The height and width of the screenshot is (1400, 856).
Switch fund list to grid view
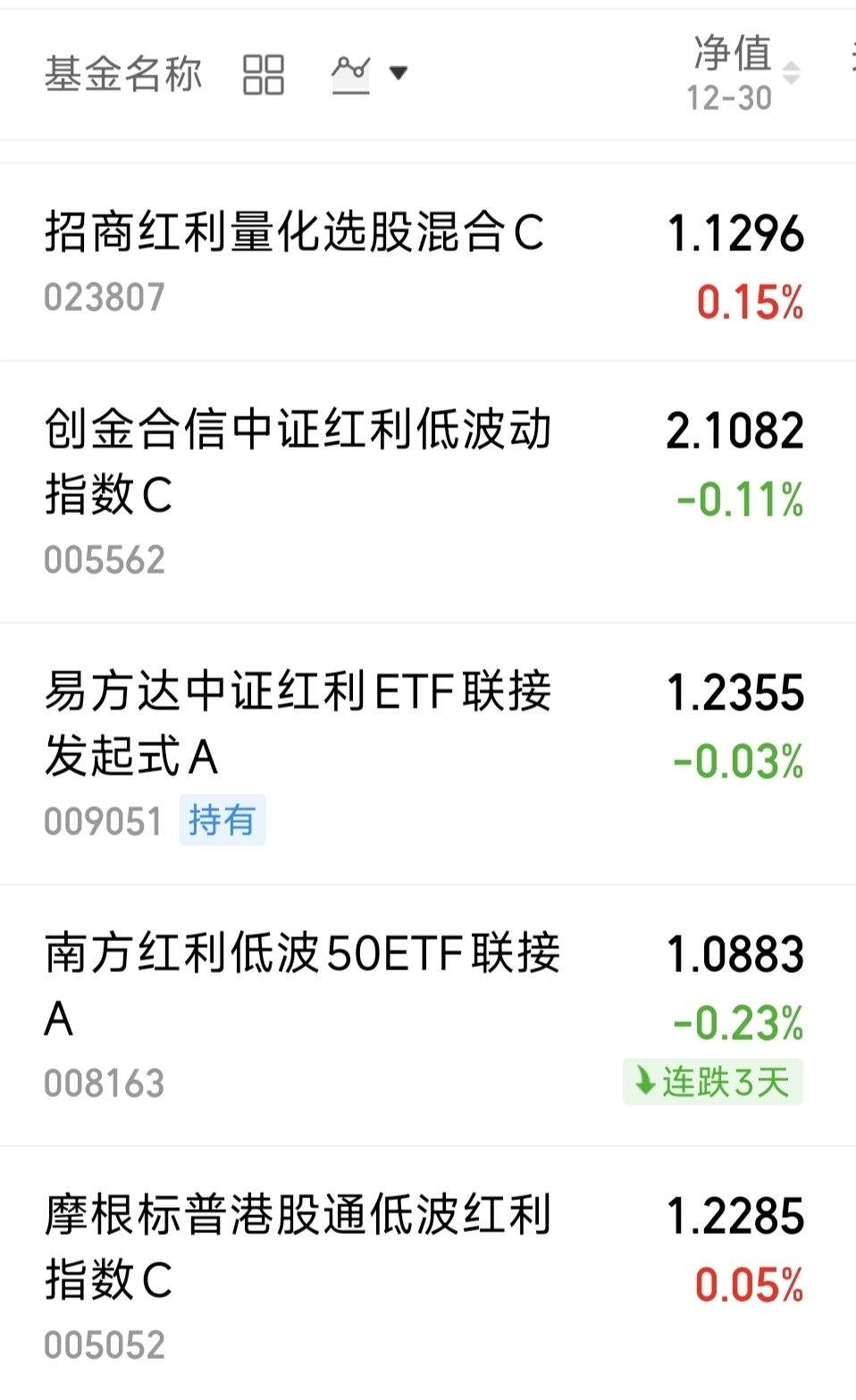pyautogui.click(x=264, y=74)
